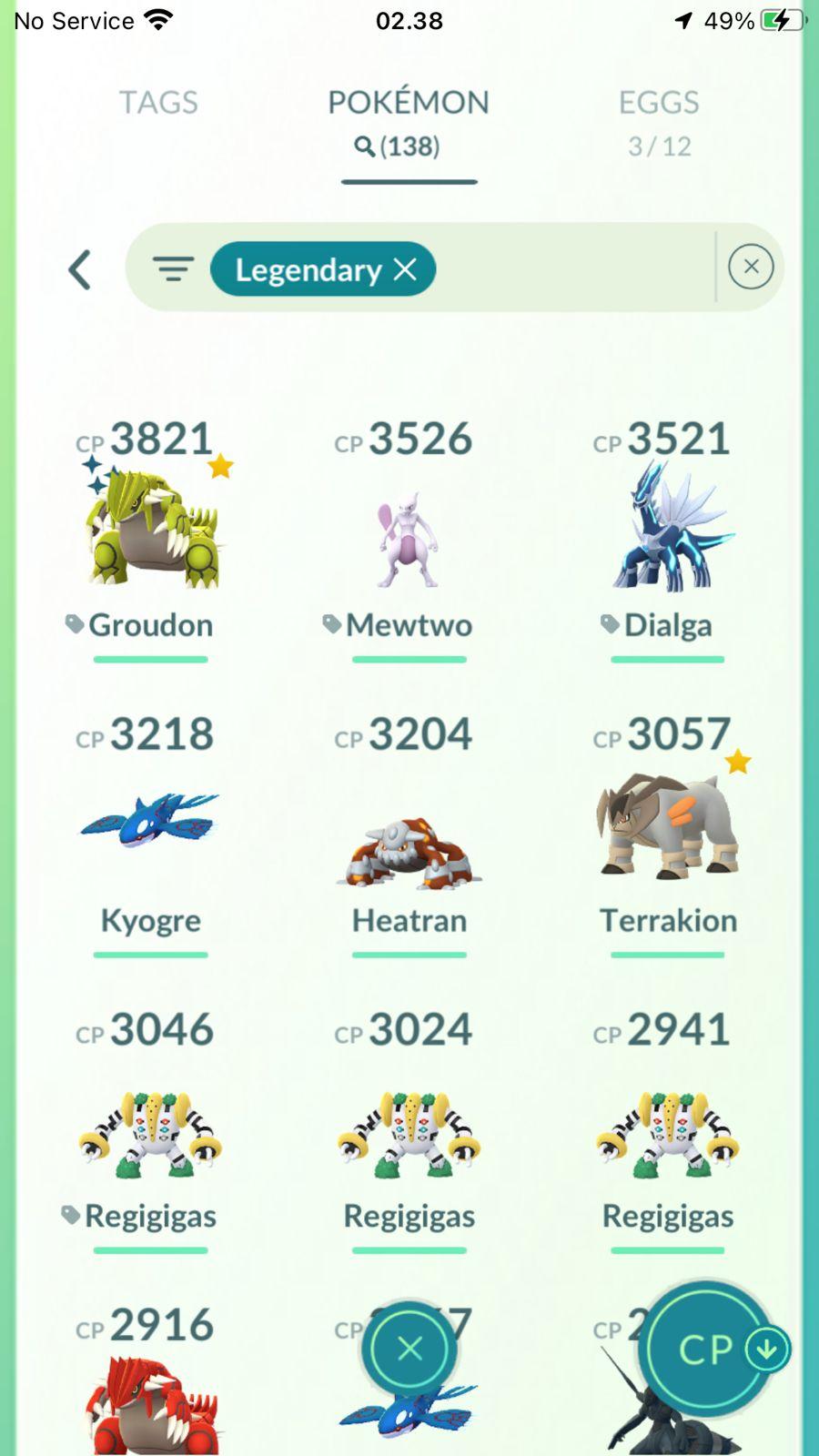Switch to the Tags tab

(x=158, y=103)
